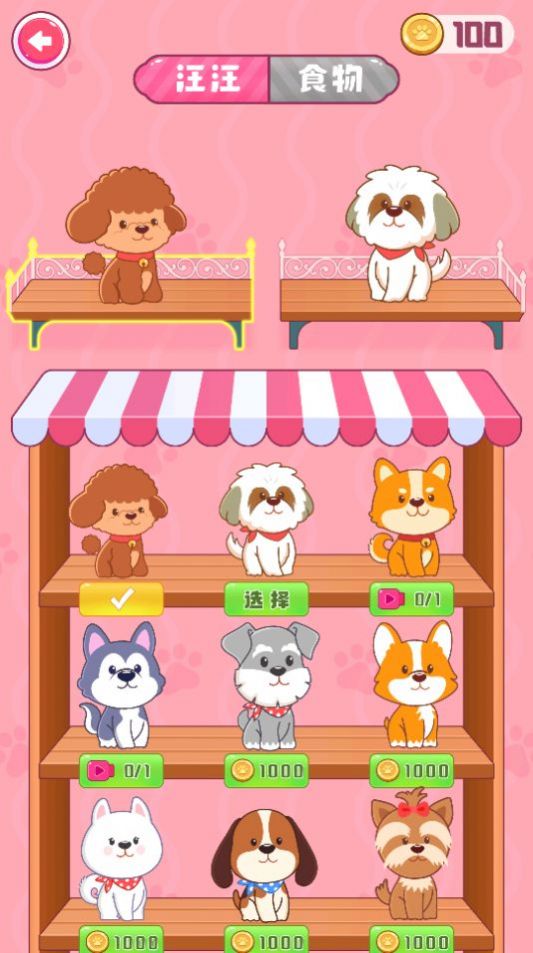Screen dimensions: 533x953
Task: Buy the orange corgi for 1000 coins
Action: [411, 771]
